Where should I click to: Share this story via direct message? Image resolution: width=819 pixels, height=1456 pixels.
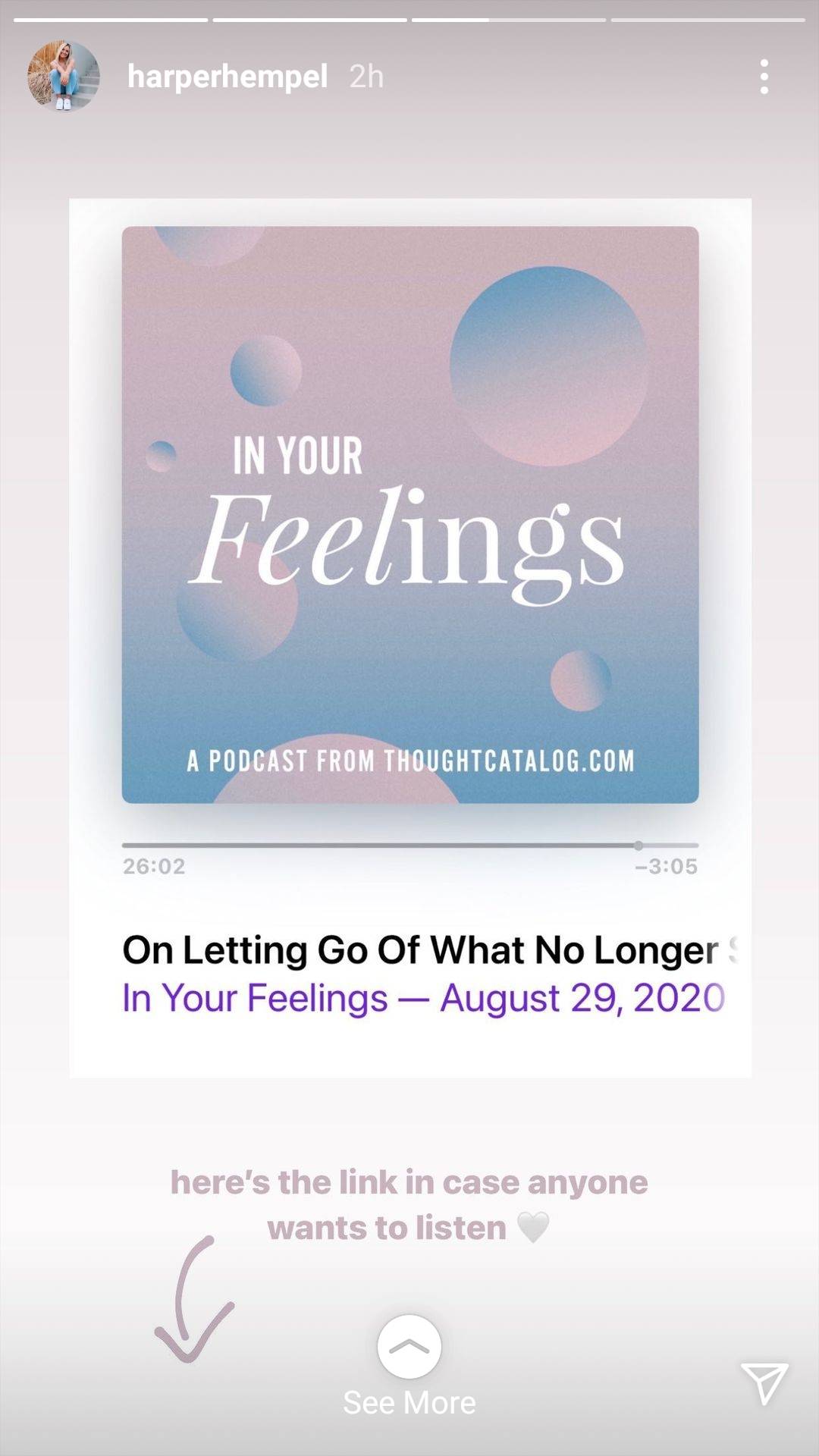coord(764,1382)
